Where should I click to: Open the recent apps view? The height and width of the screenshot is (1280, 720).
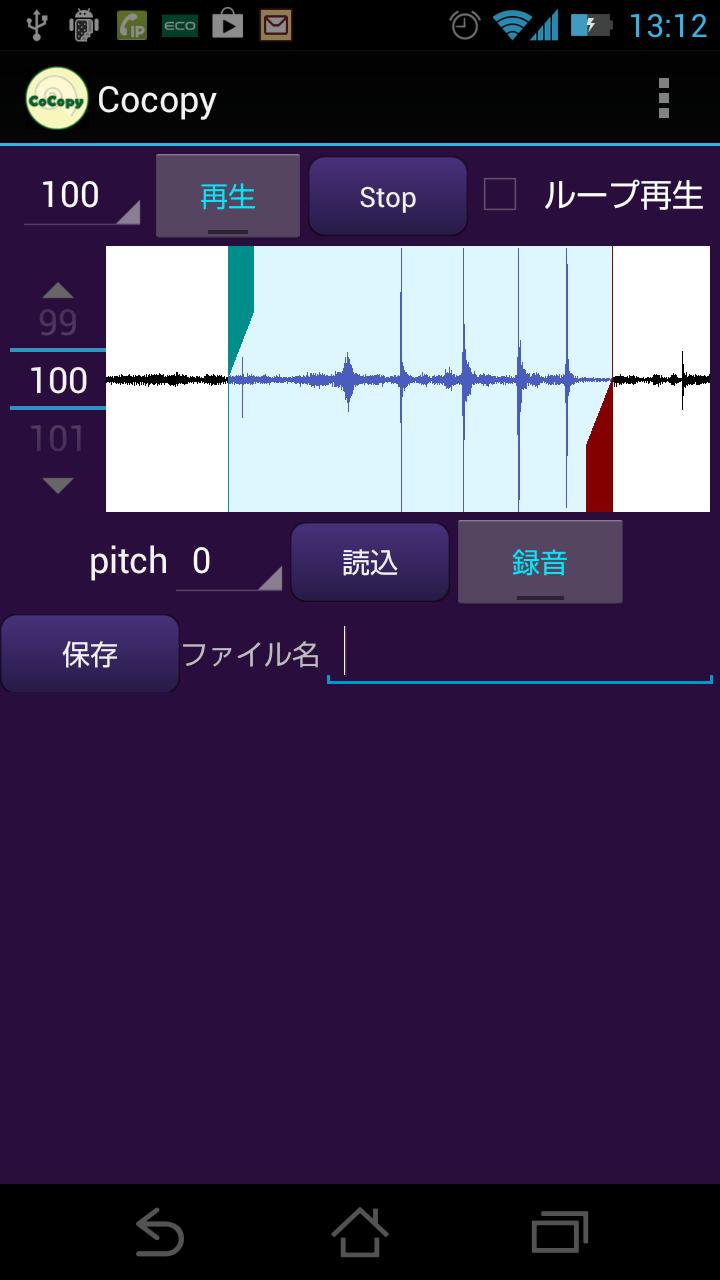[559, 1232]
